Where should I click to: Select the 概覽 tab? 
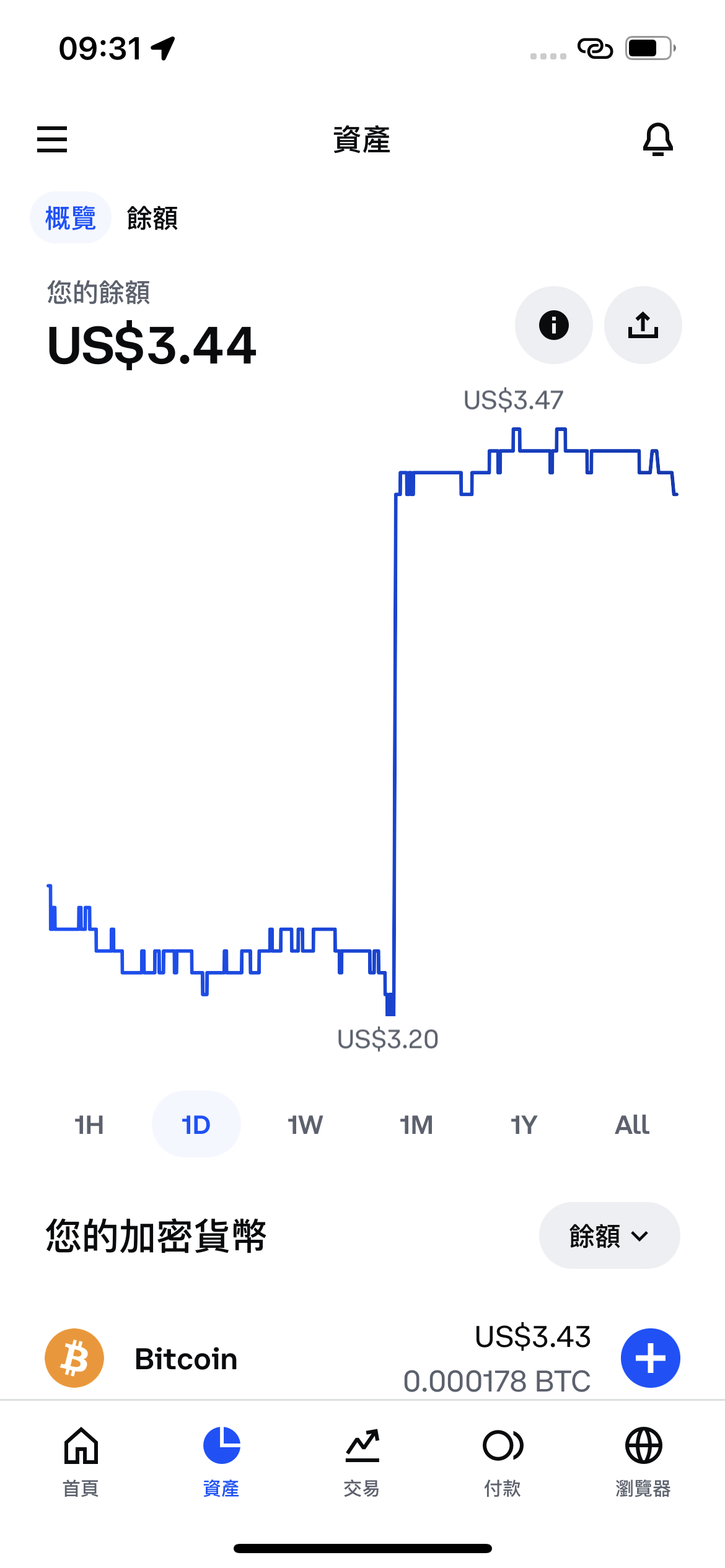click(x=71, y=218)
